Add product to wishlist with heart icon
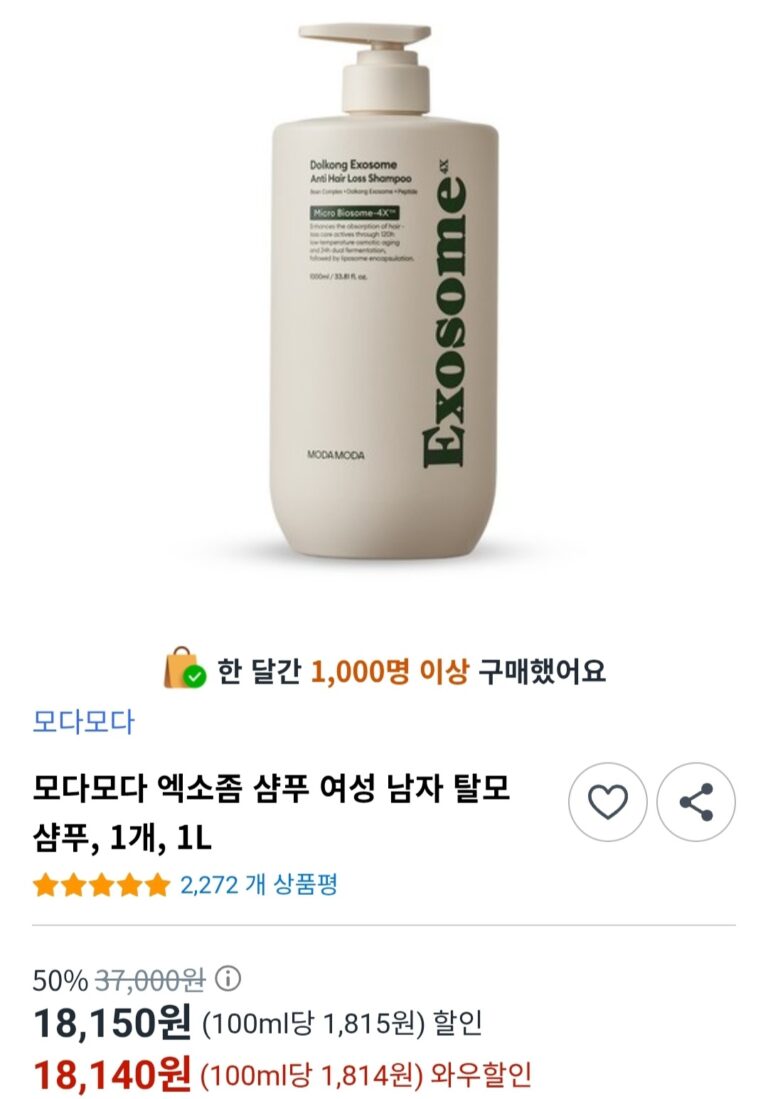This screenshot has width=768, height=1099. (607, 802)
